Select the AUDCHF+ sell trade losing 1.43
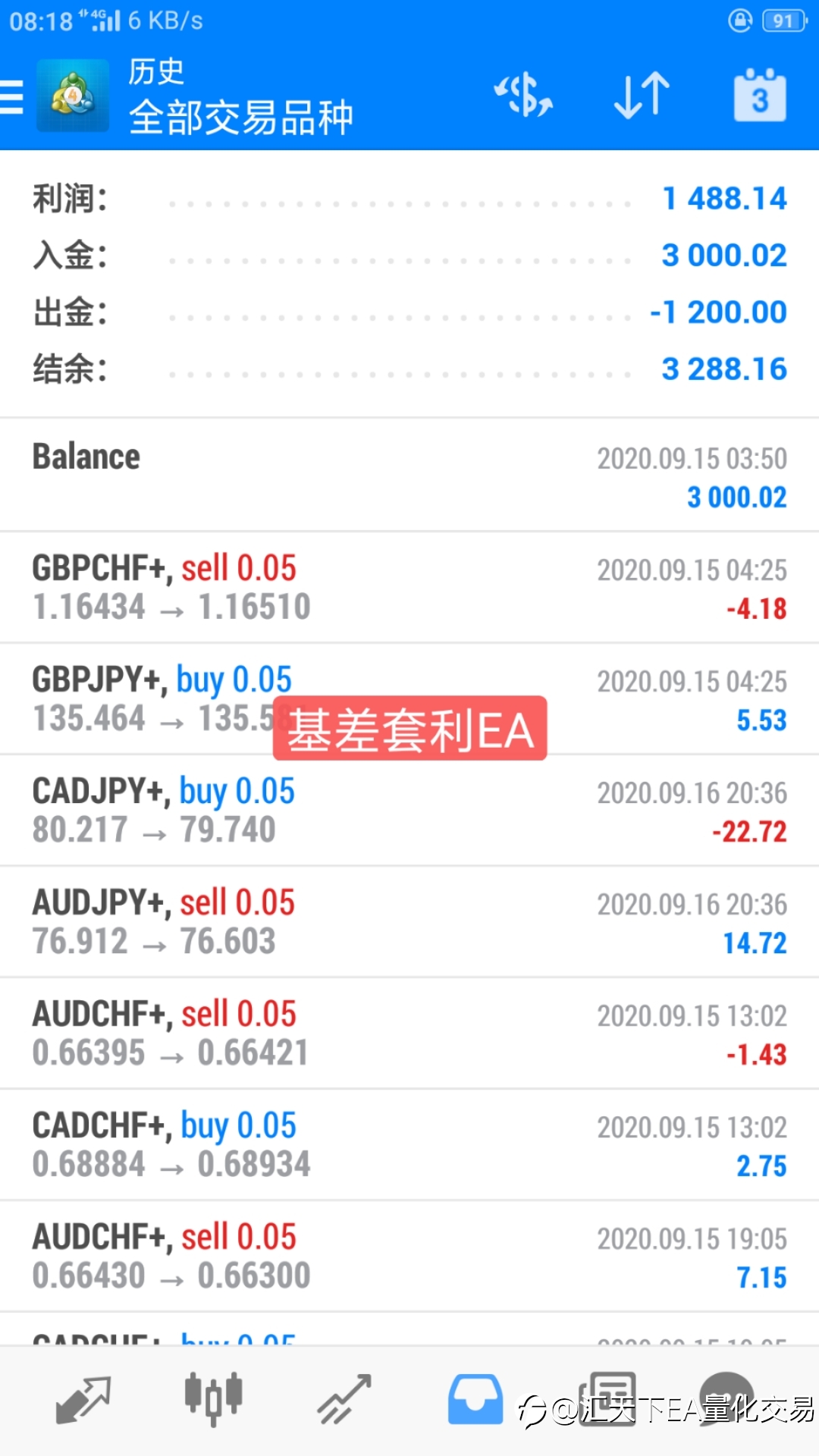The width and height of the screenshot is (819, 1456). pos(409,1034)
